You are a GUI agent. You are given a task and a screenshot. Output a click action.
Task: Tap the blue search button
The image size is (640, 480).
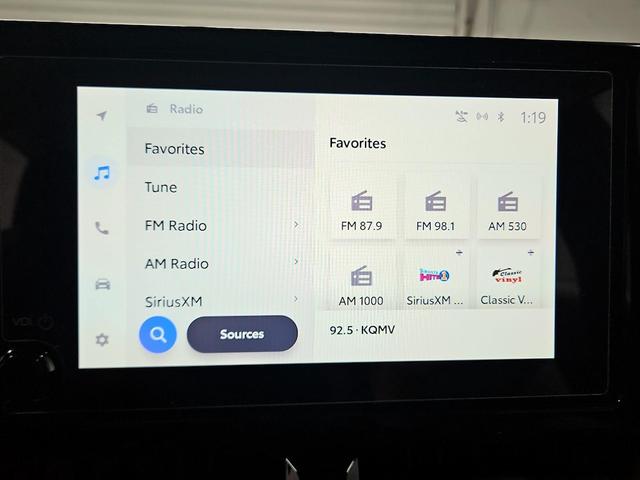(x=157, y=334)
